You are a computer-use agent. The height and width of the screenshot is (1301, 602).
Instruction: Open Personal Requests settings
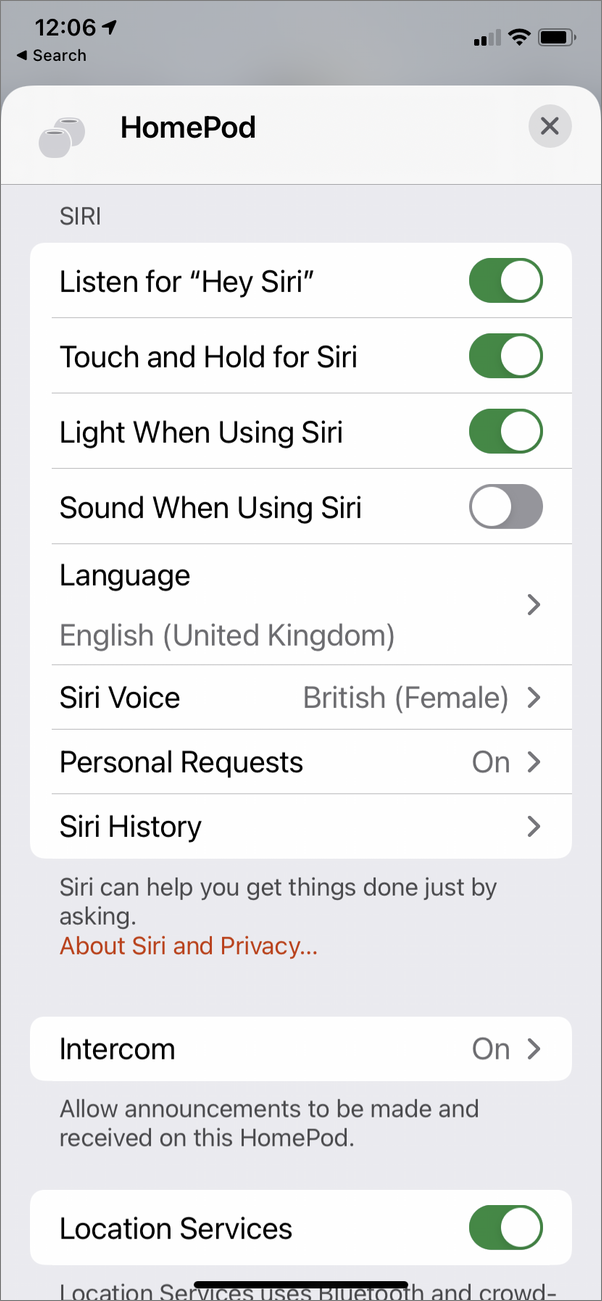300,762
